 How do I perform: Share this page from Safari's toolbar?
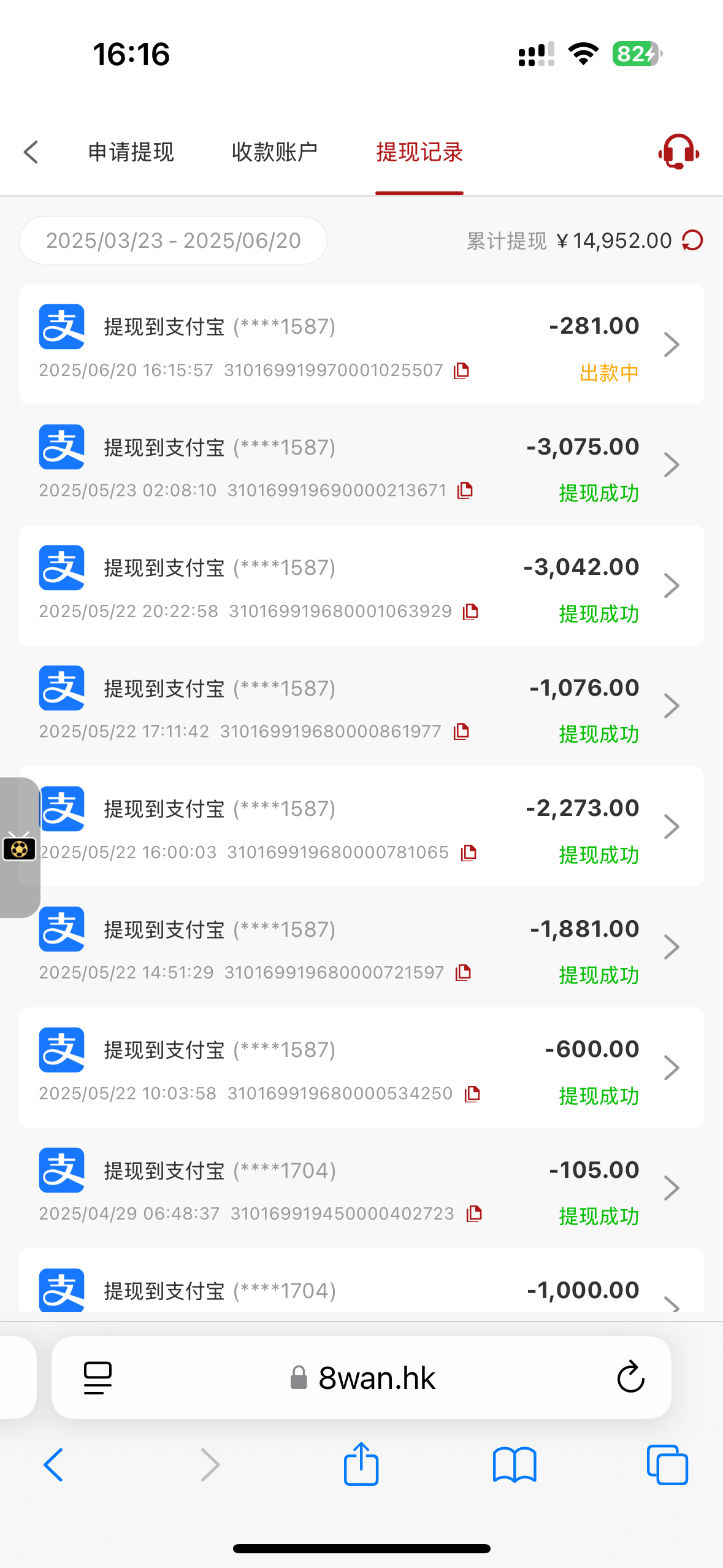[x=361, y=1464]
